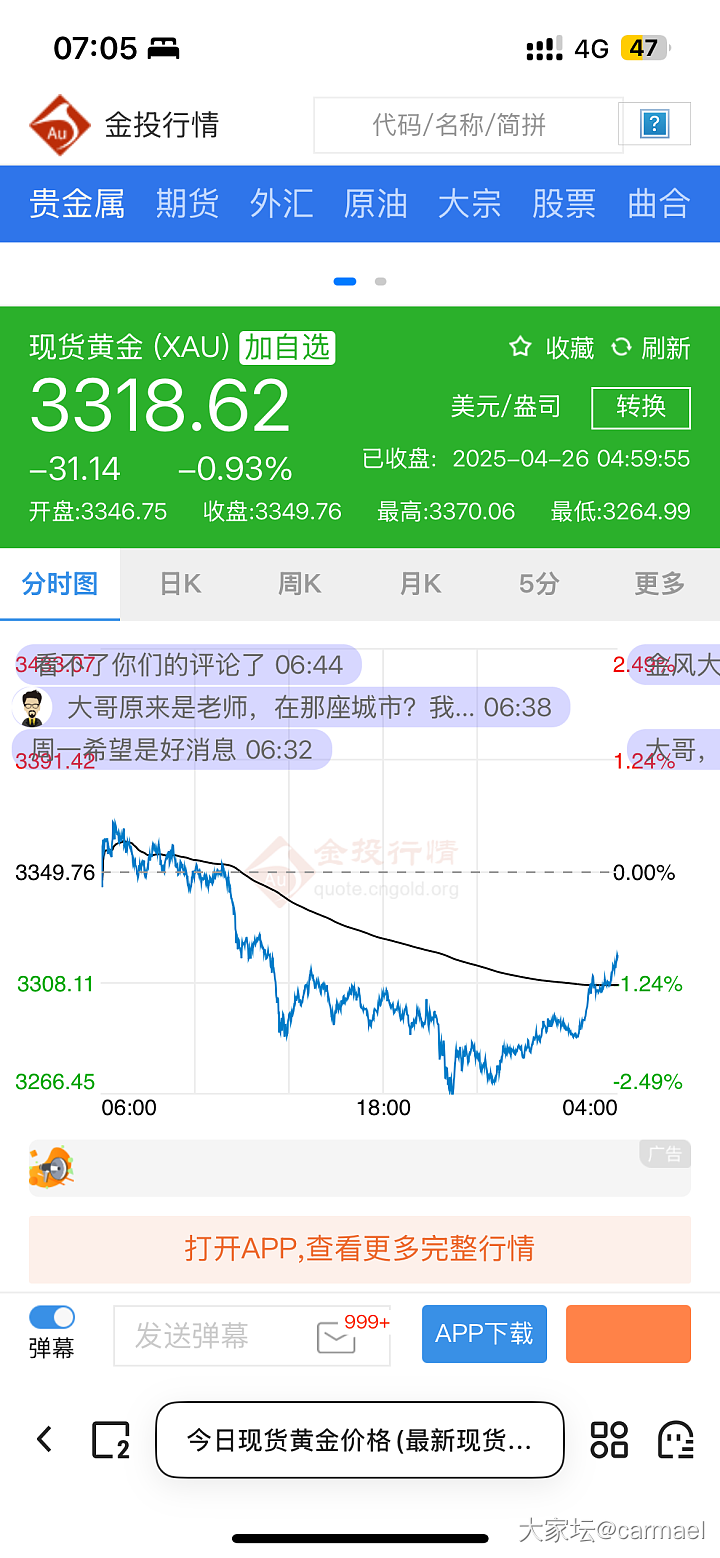Open the help question mark icon

655,125
